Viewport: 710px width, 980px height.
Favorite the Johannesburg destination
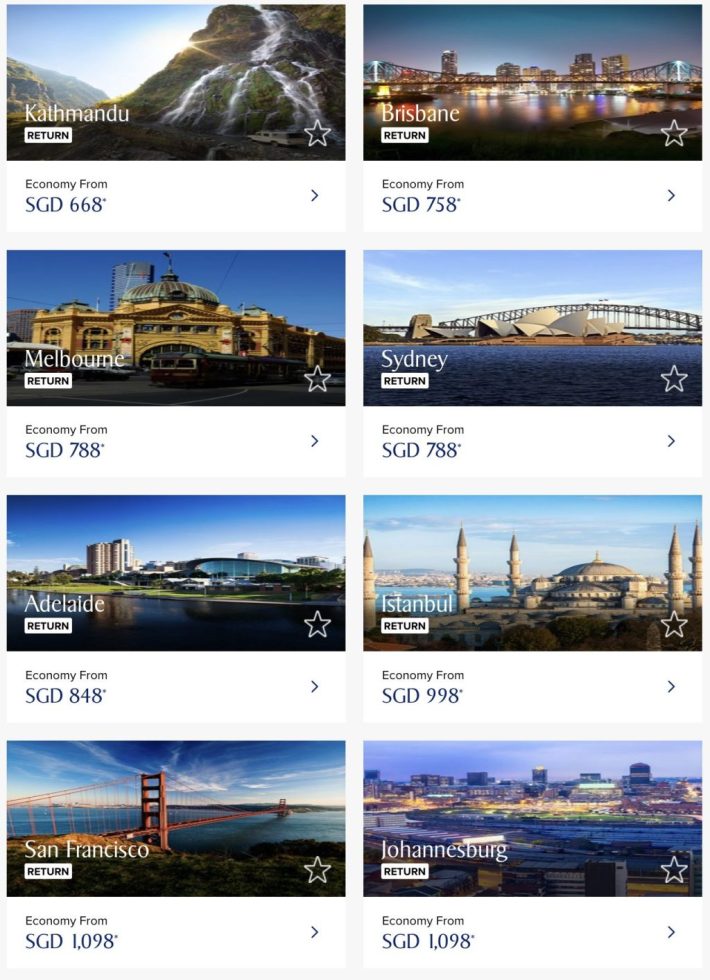[x=674, y=870]
